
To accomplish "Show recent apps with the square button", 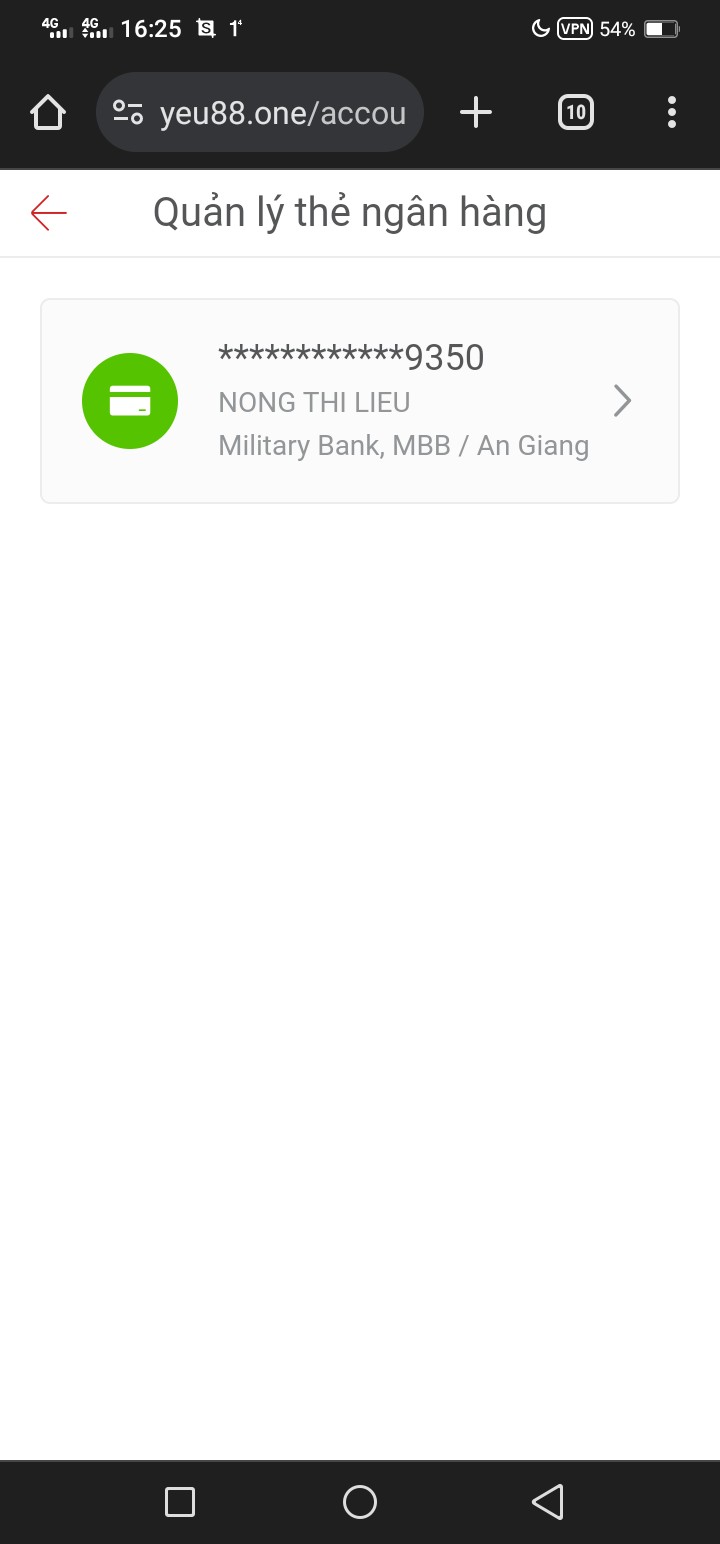I will (x=180, y=1501).
